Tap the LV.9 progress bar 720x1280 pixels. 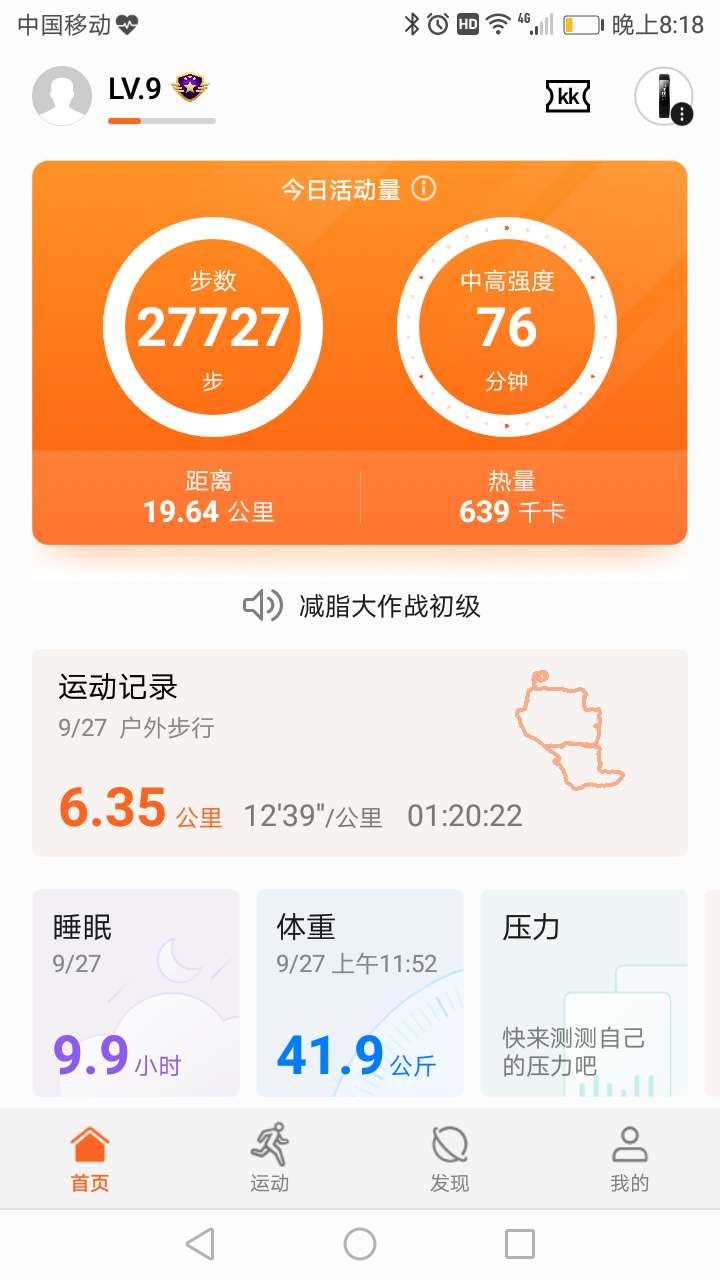click(x=160, y=122)
